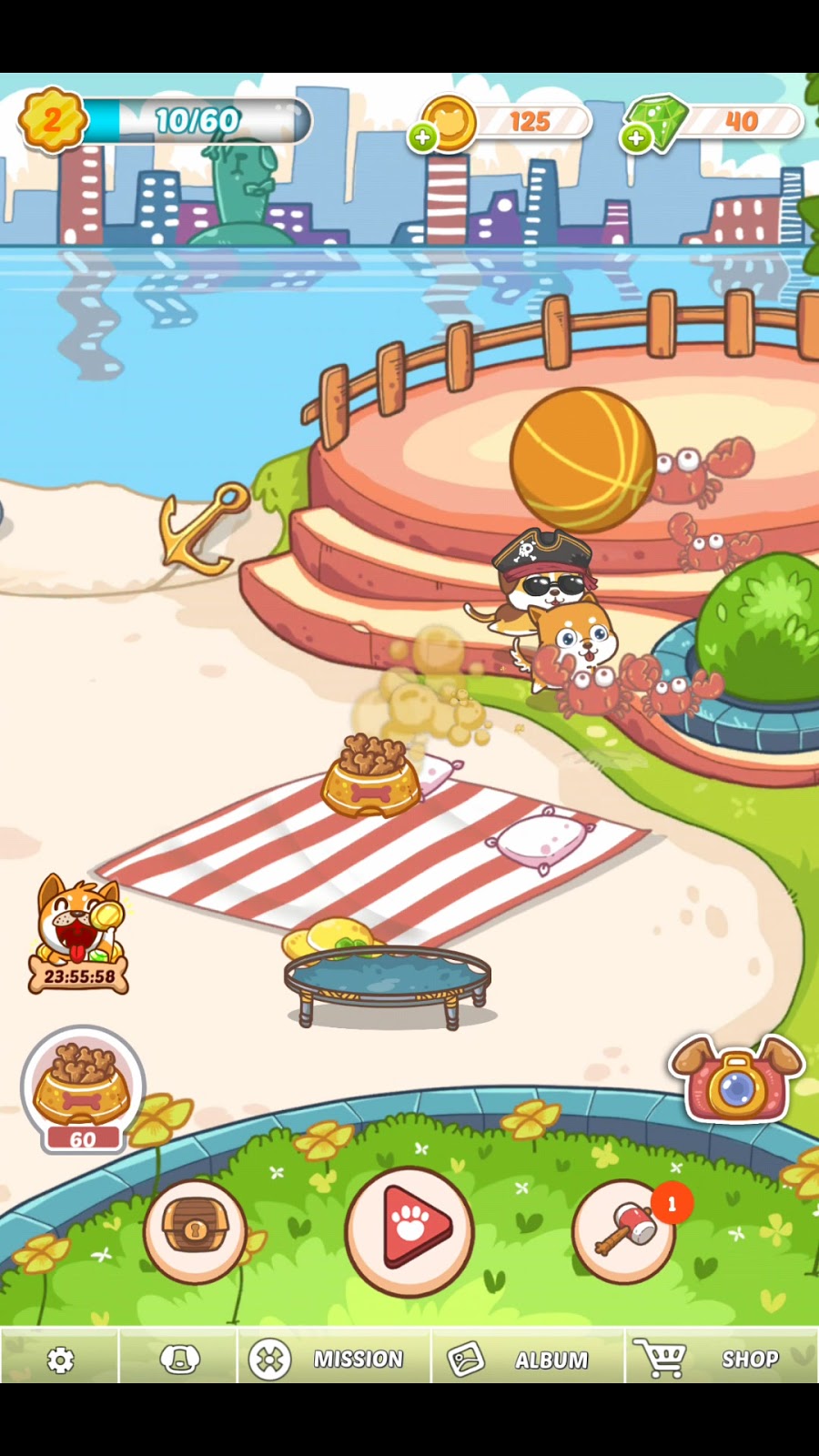Open the treasure chest button
Image resolution: width=819 pixels, height=1456 pixels.
pyautogui.click(x=195, y=1230)
